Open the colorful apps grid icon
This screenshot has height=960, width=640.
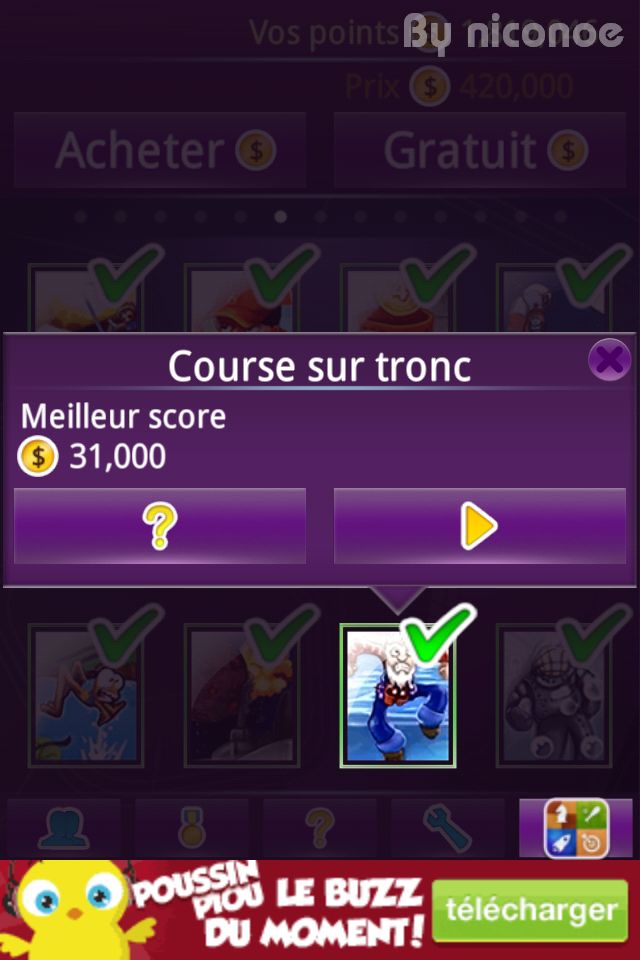pyautogui.click(x=575, y=828)
